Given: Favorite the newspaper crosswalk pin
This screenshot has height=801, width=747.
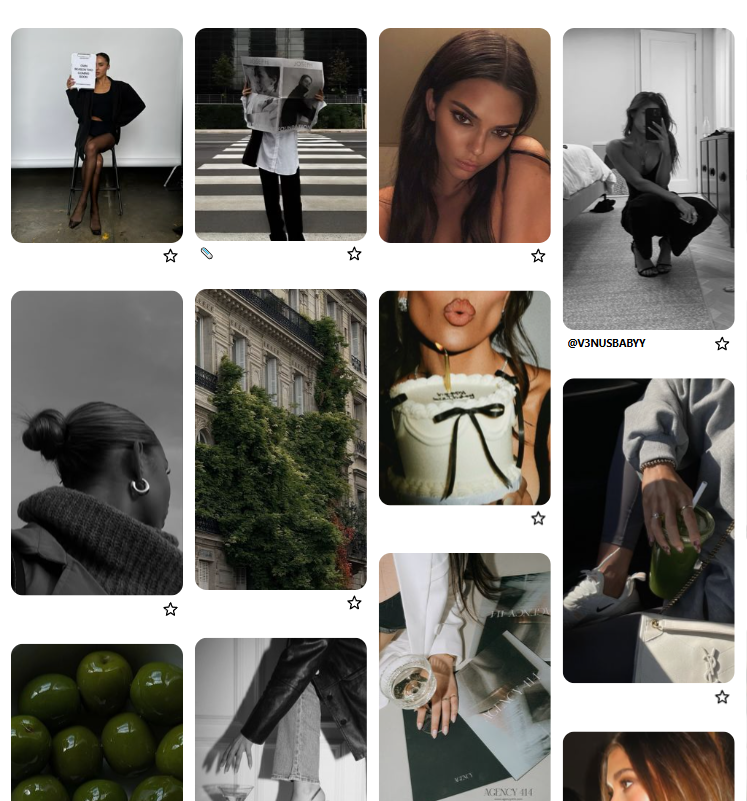Looking at the screenshot, I should [x=354, y=254].
